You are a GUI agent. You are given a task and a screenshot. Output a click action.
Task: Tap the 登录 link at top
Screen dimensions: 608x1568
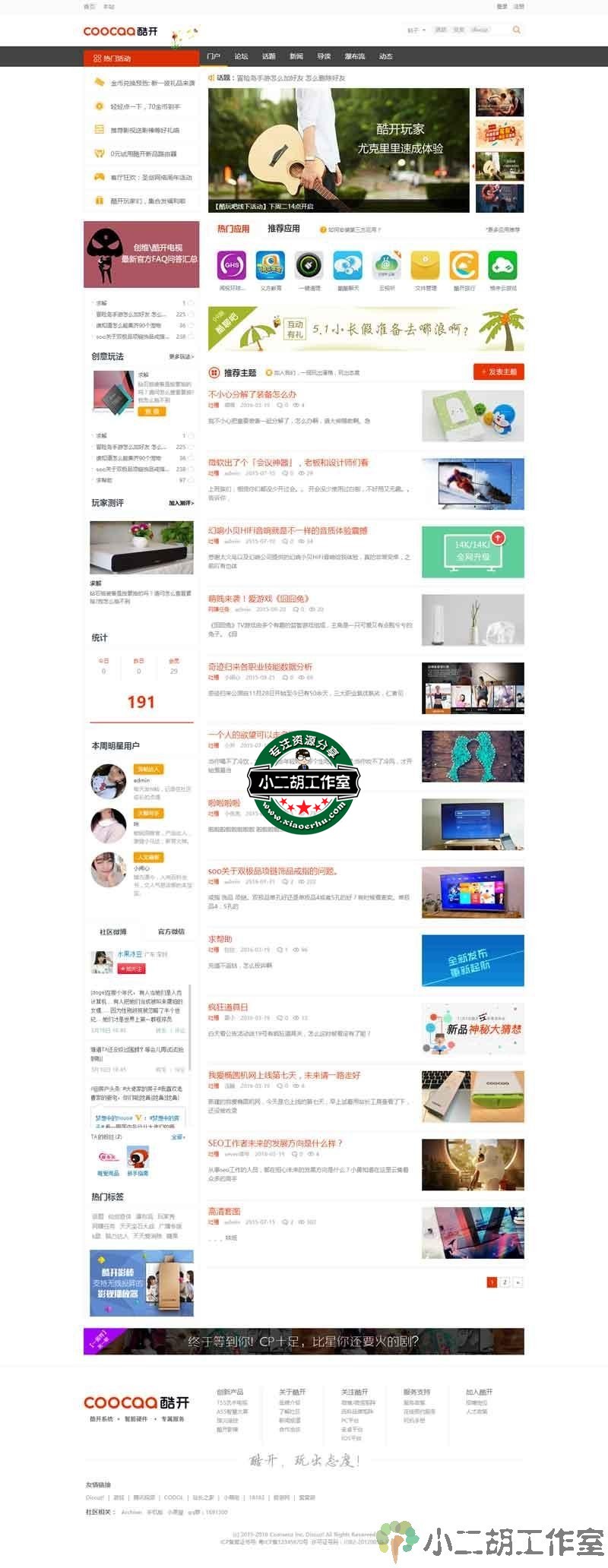point(502,6)
